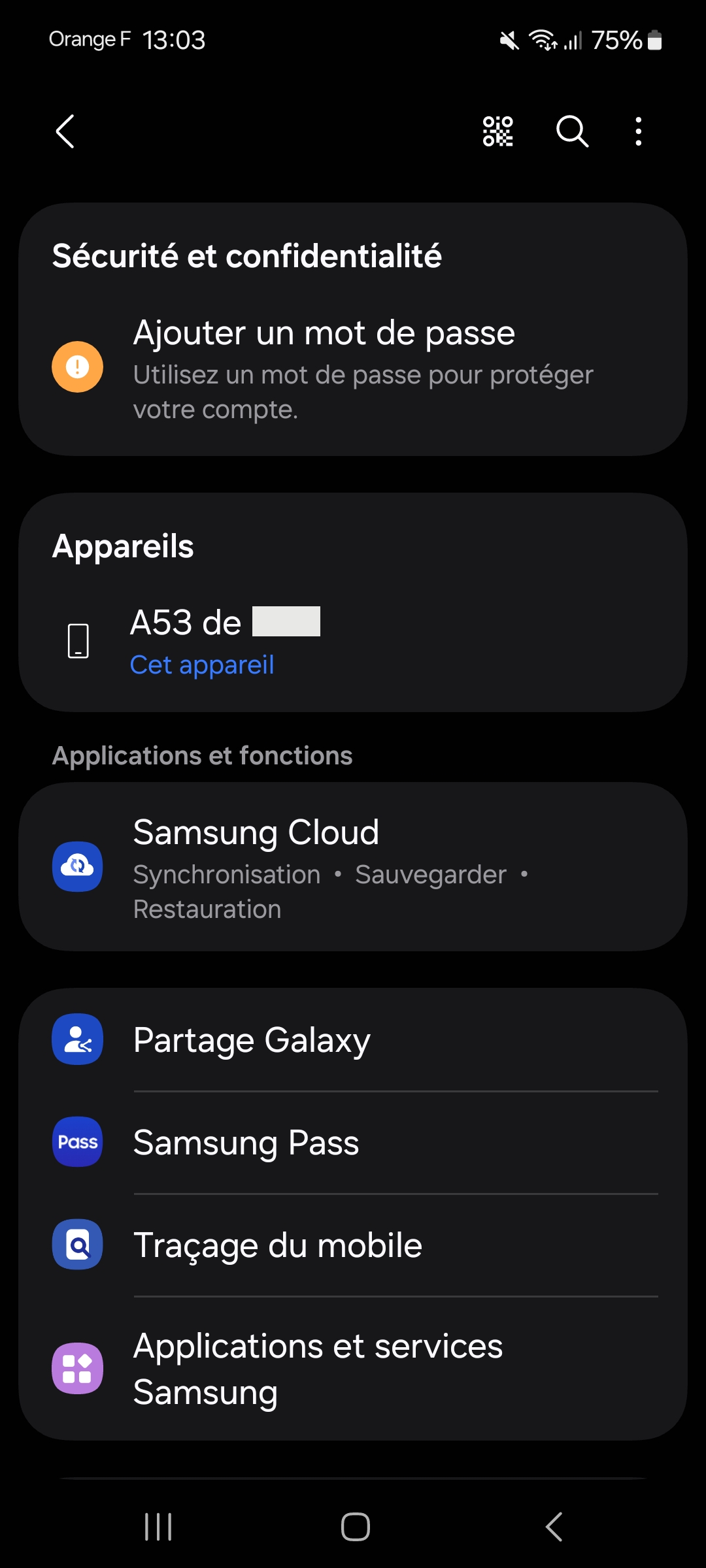Open the three-dot overflow menu
Screen dimensions: 706x1568
click(x=639, y=131)
